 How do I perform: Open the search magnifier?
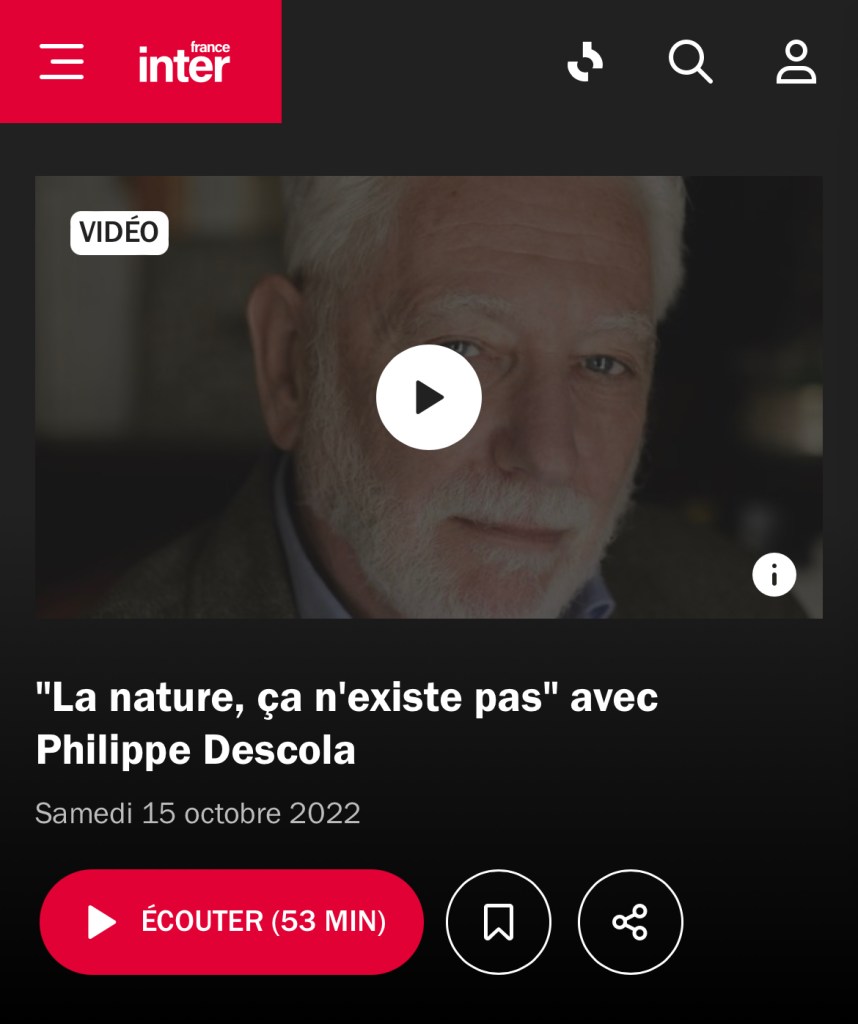(690, 62)
